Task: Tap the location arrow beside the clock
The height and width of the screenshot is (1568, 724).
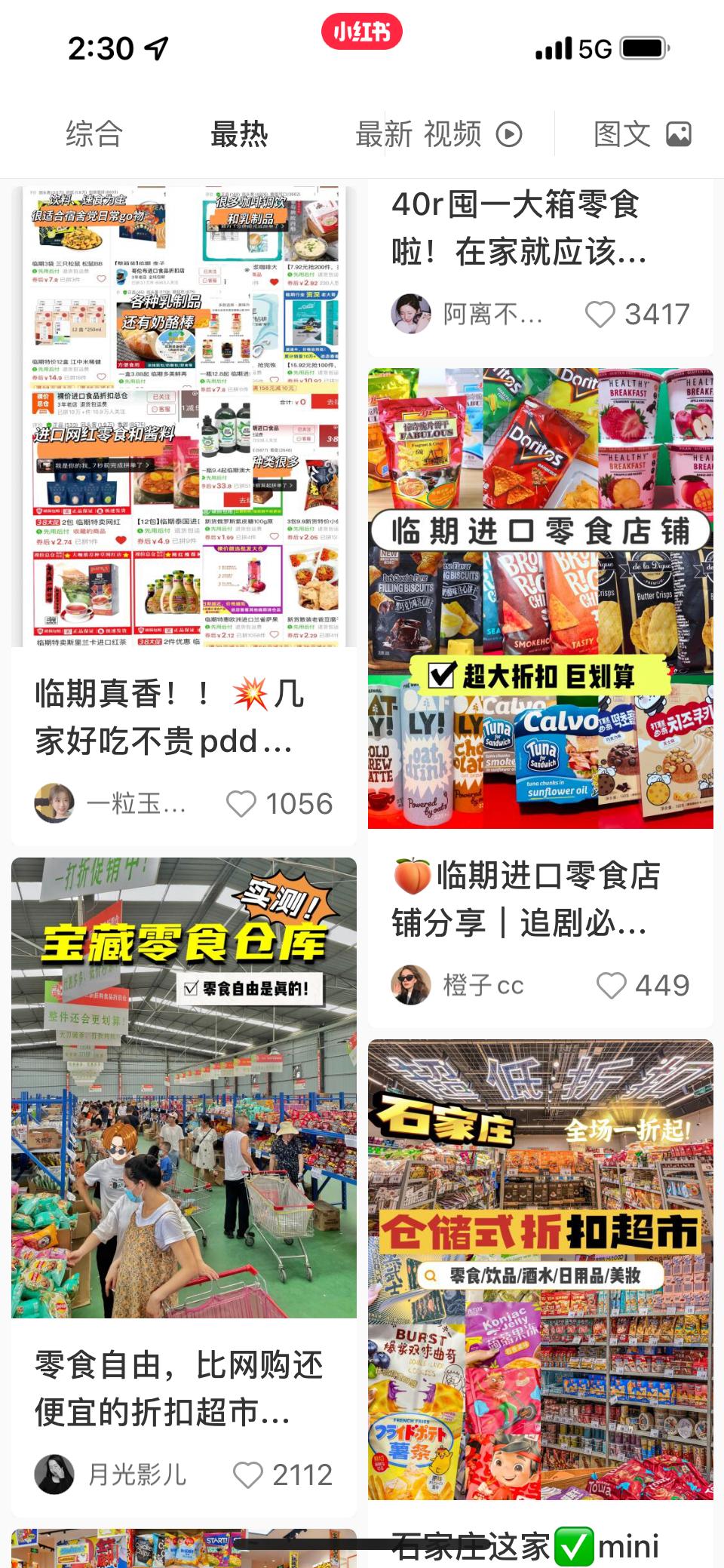Action: point(155,47)
